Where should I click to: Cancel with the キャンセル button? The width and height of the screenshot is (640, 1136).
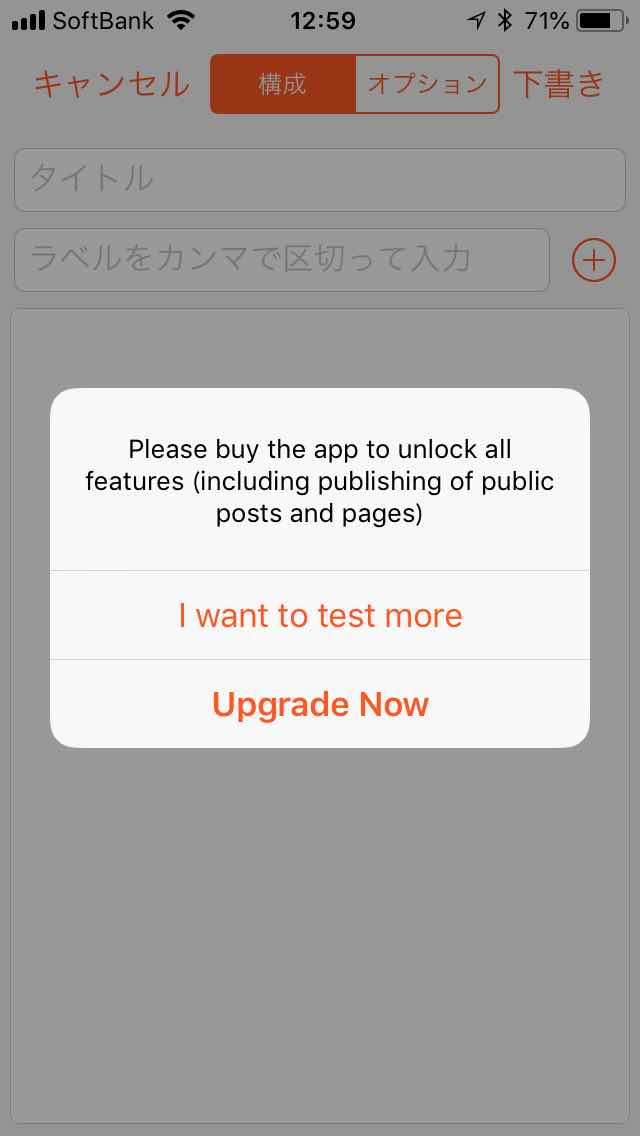[112, 84]
